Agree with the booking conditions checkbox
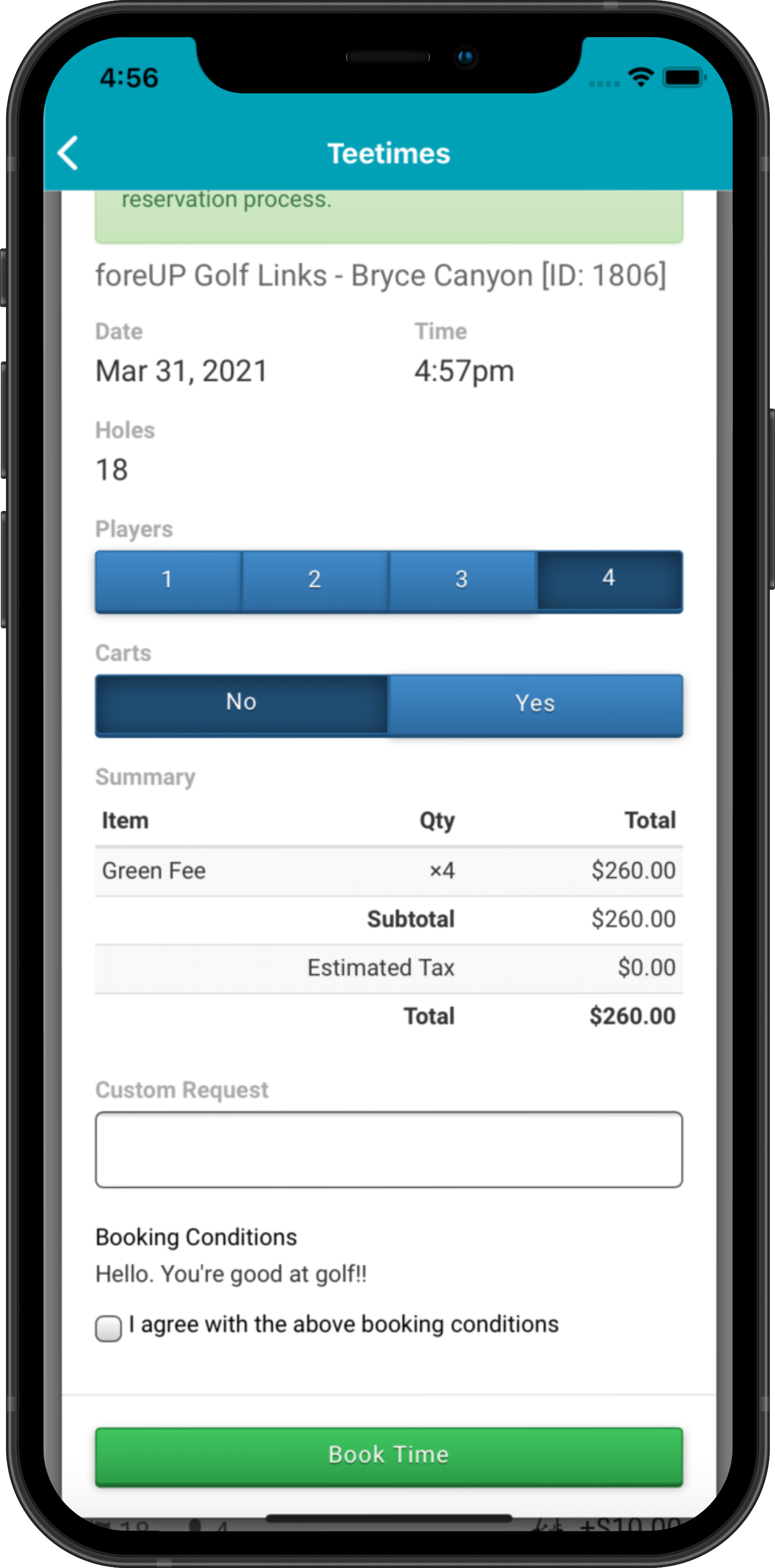Image resolution: width=775 pixels, height=1568 pixels. (109, 1328)
